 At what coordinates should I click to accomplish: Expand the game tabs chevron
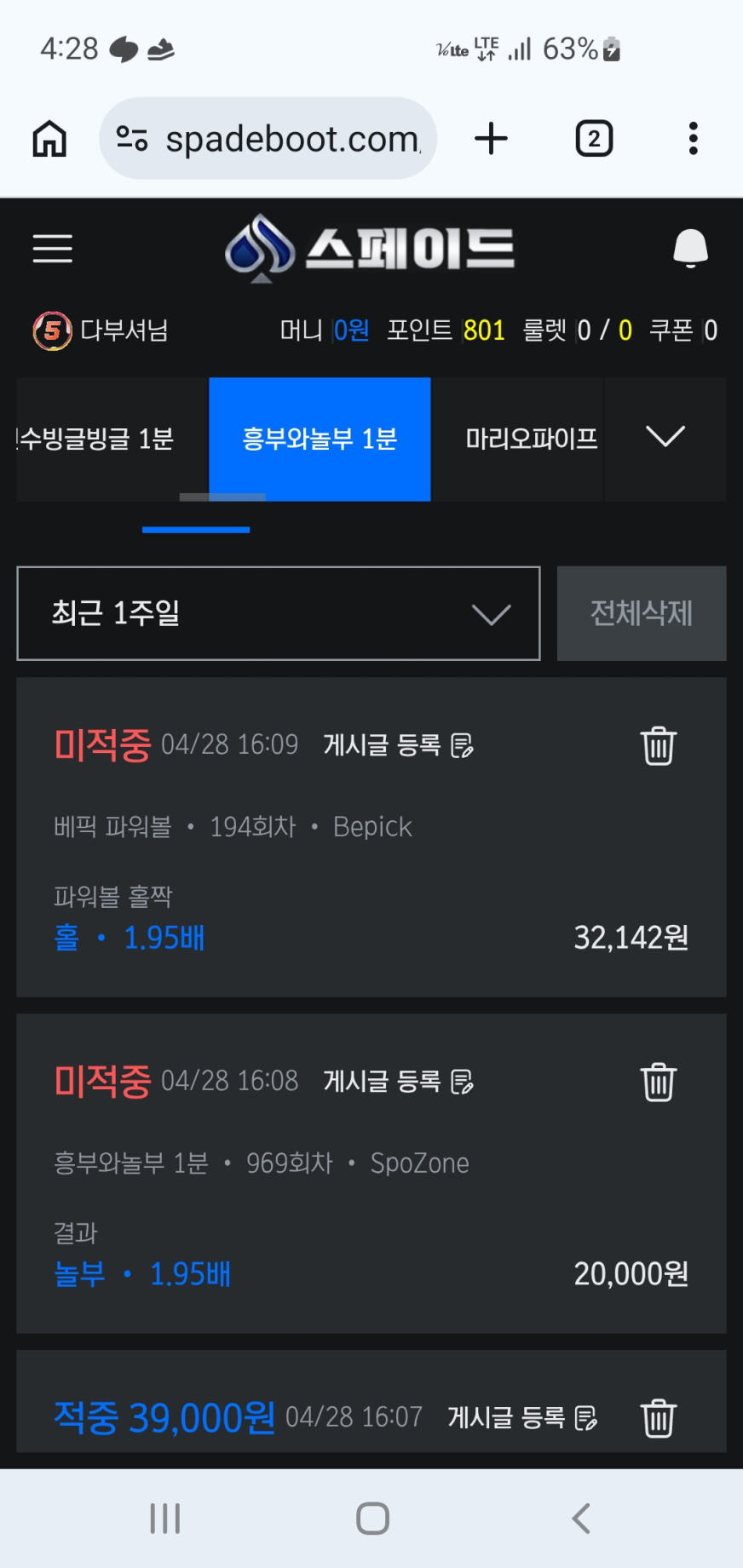[x=665, y=438]
